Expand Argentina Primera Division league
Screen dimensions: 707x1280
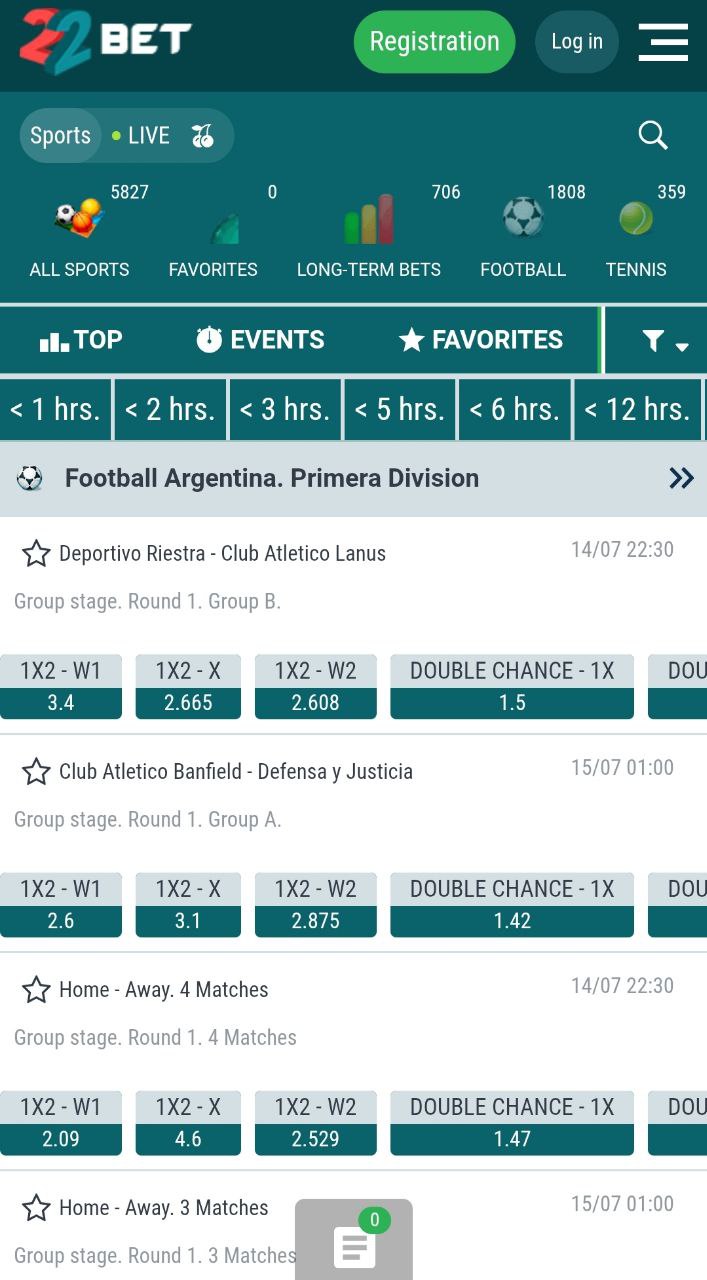click(682, 478)
